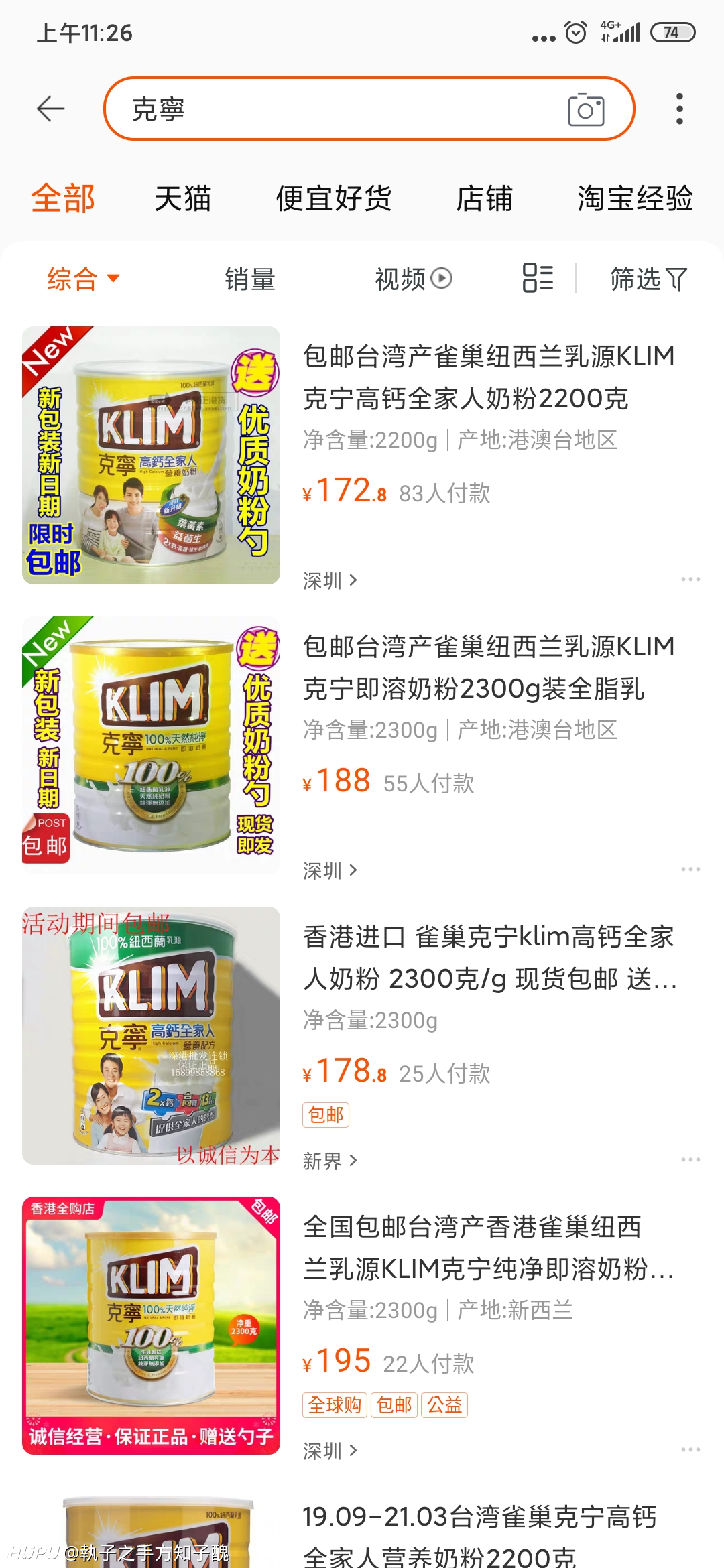This screenshot has height=1568, width=724.
Task: Switch to the 天猫 tab
Action: coord(182,199)
